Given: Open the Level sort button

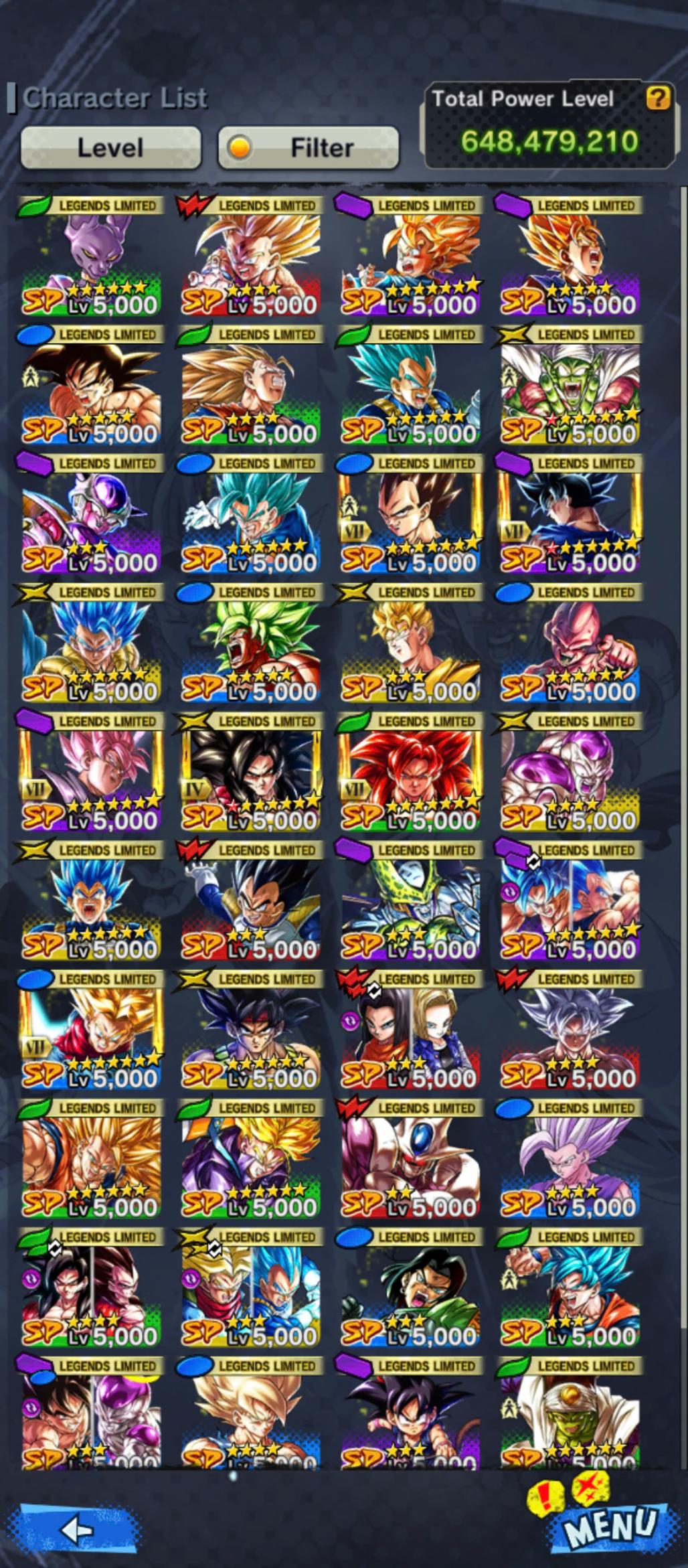Looking at the screenshot, I should pyautogui.click(x=110, y=147).
